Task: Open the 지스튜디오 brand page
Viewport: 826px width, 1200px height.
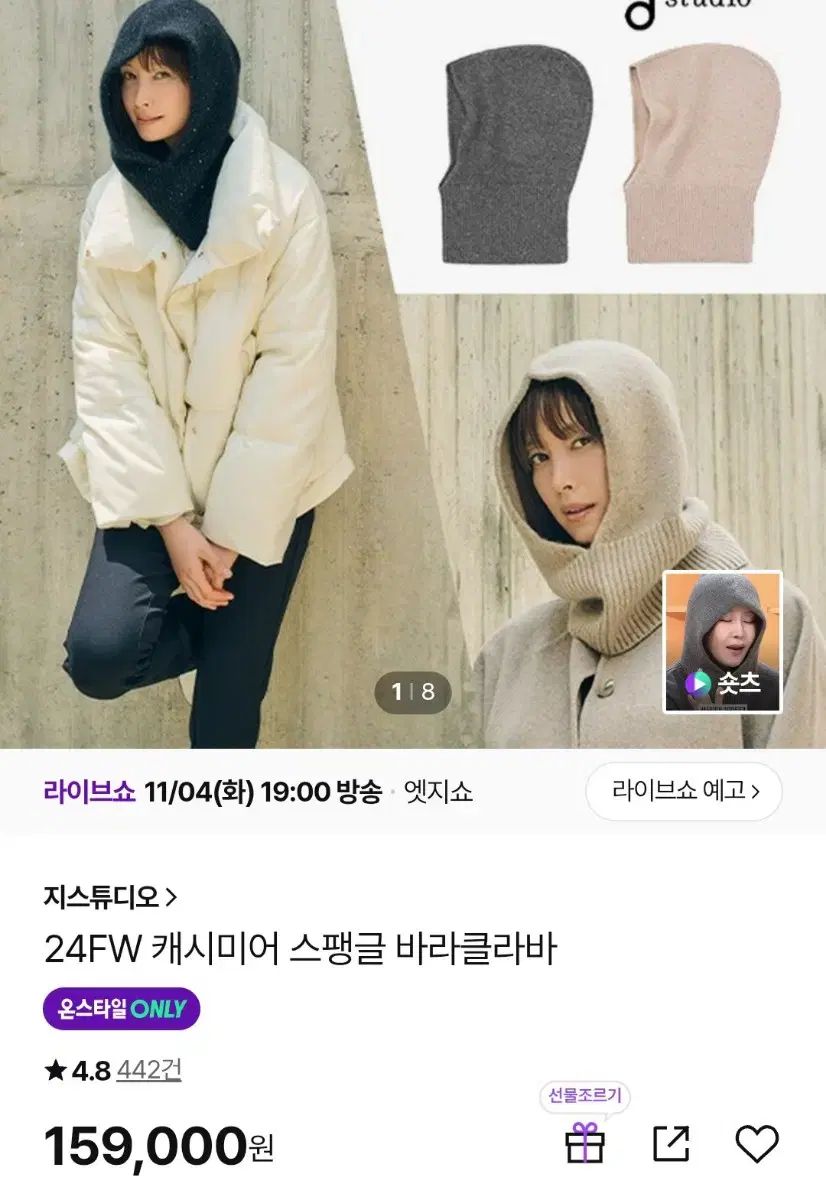Action: [110, 896]
